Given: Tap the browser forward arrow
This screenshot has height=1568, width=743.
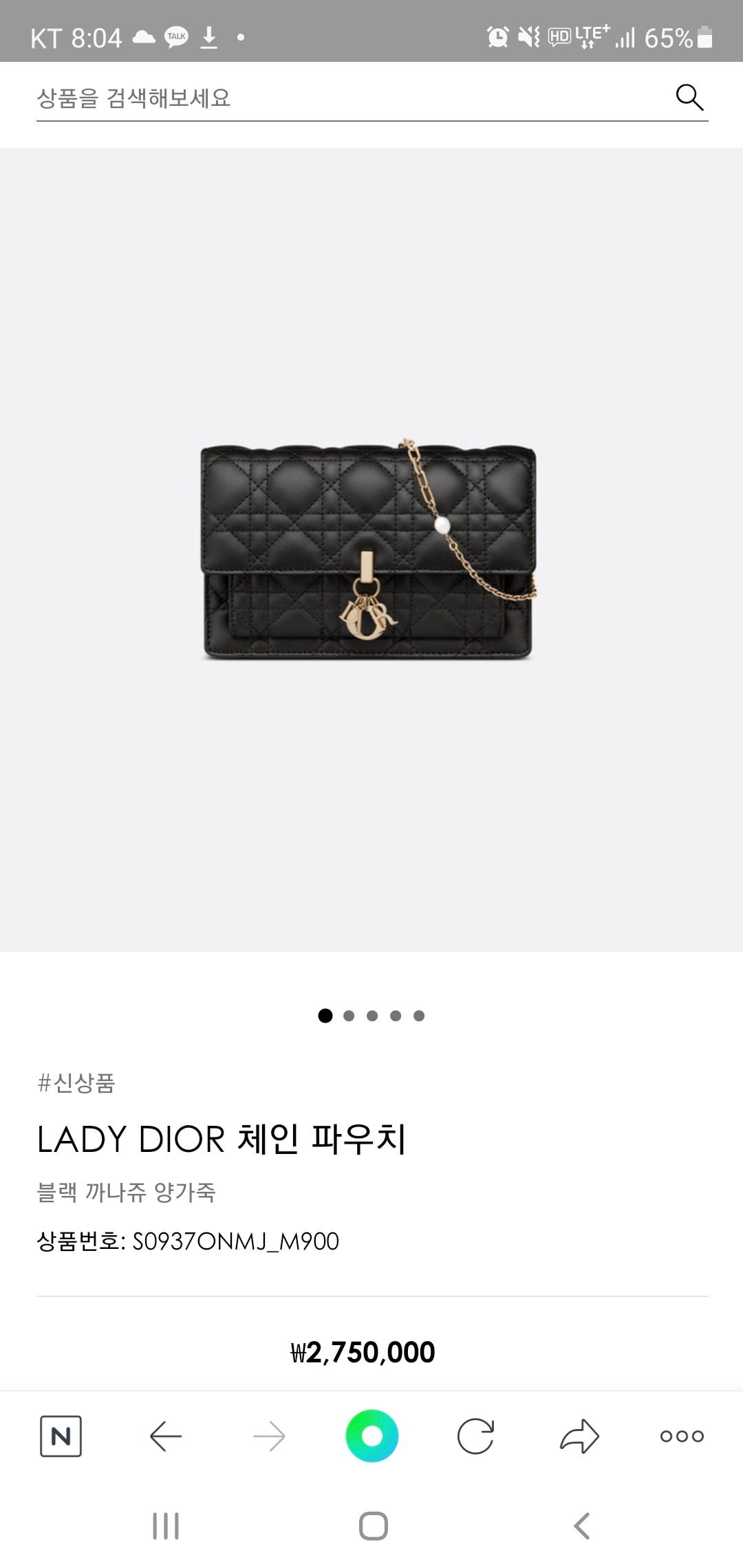Looking at the screenshot, I should (269, 1436).
